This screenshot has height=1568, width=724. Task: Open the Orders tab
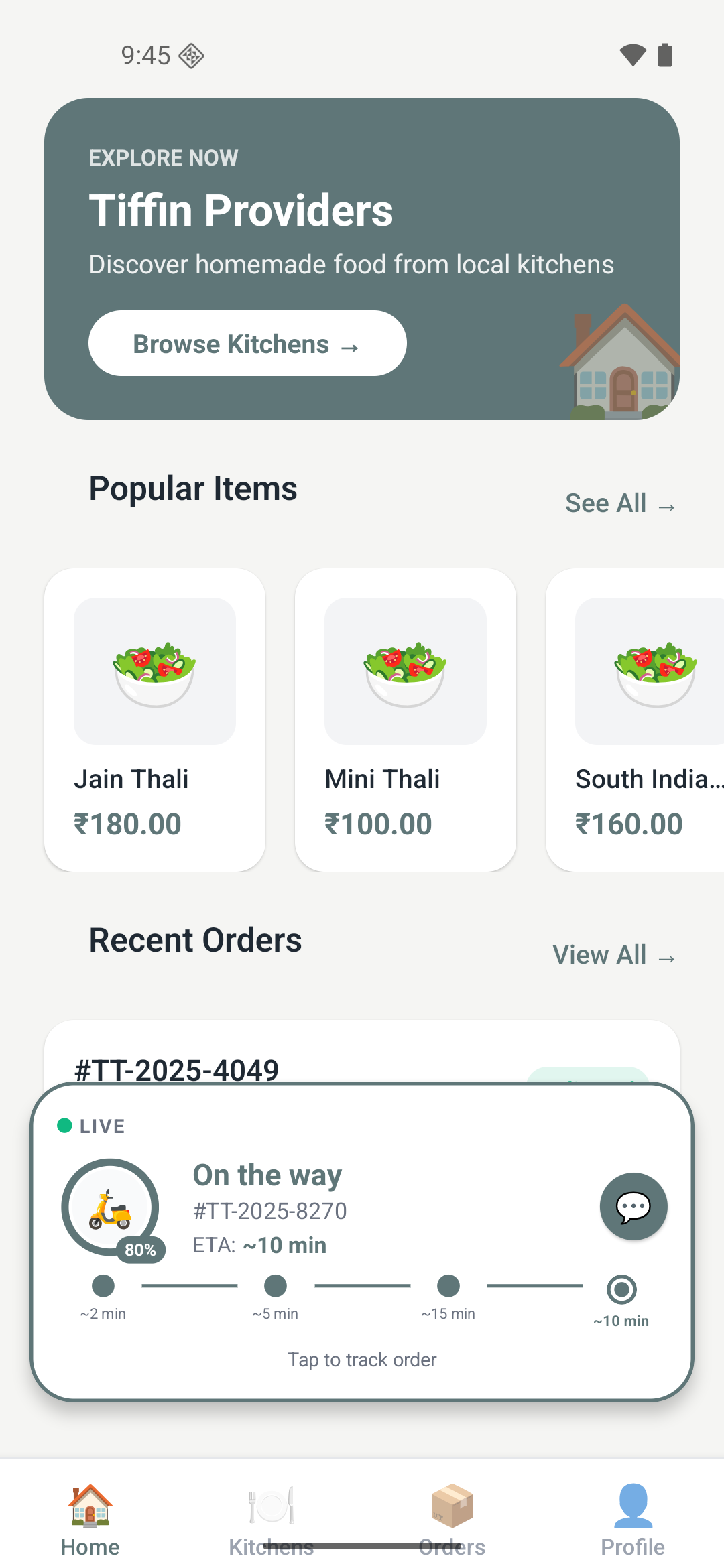pos(452,1519)
